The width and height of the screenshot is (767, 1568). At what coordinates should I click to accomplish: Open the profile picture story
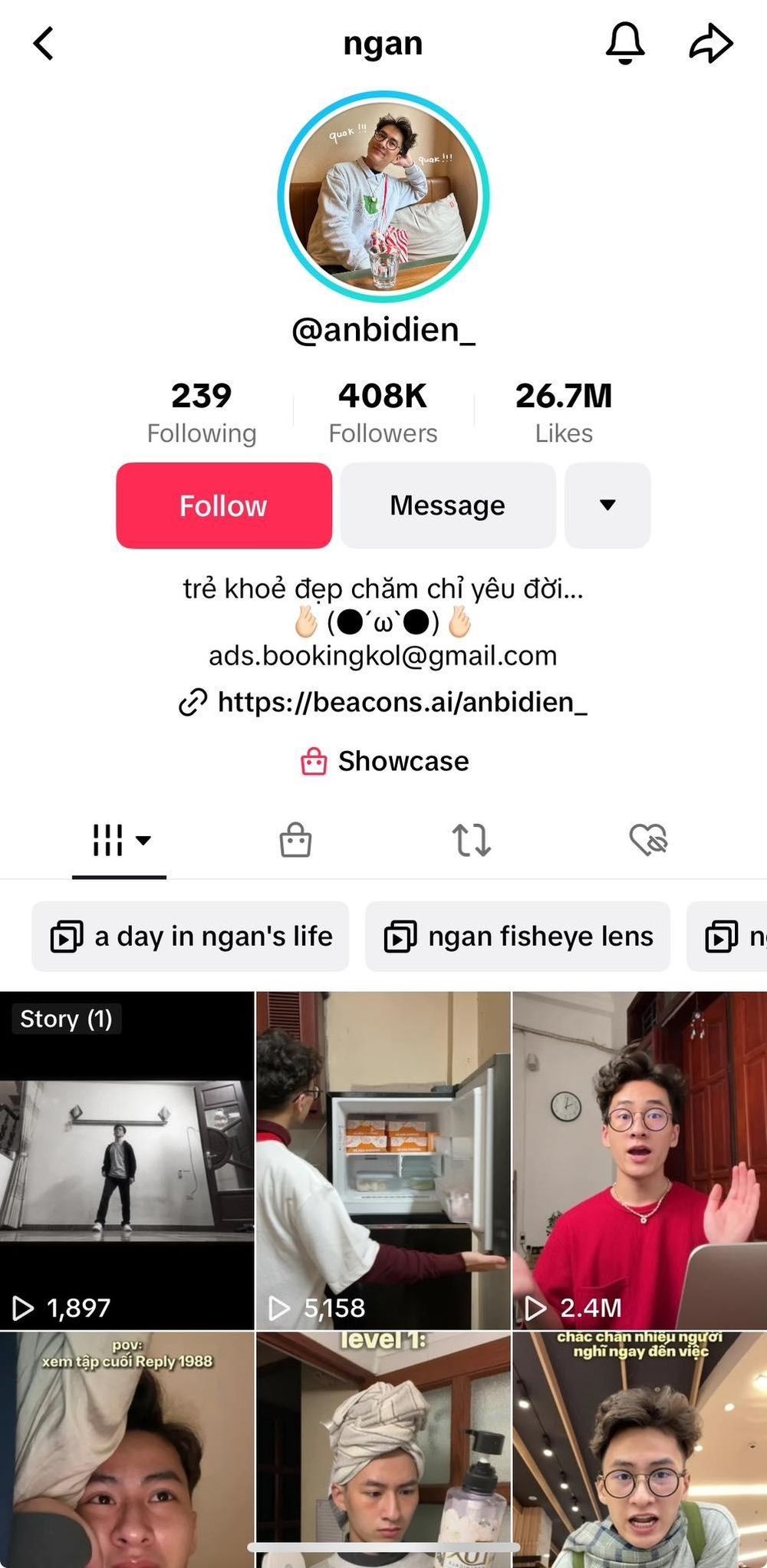click(x=383, y=197)
